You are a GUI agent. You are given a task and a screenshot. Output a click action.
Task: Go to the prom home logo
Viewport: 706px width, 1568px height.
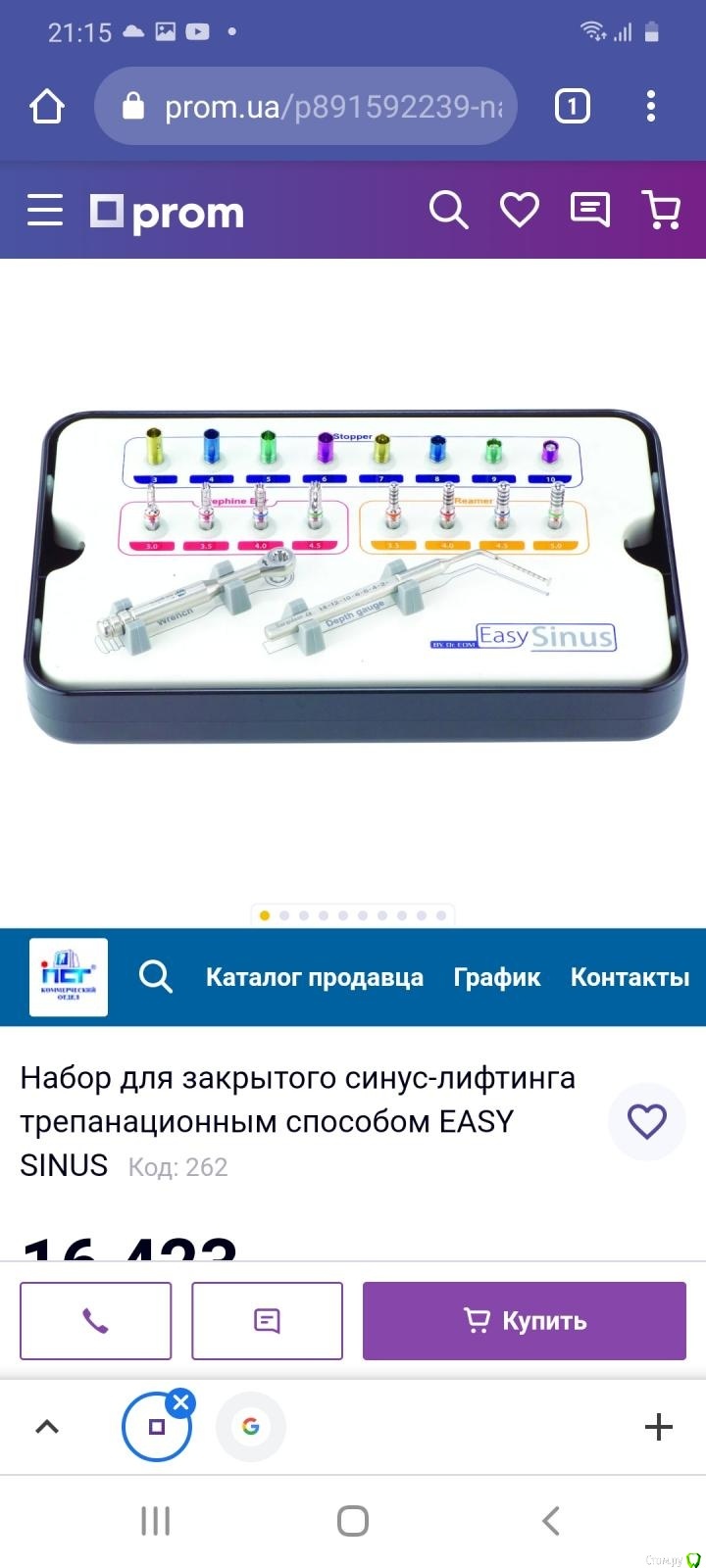point(168,213)
